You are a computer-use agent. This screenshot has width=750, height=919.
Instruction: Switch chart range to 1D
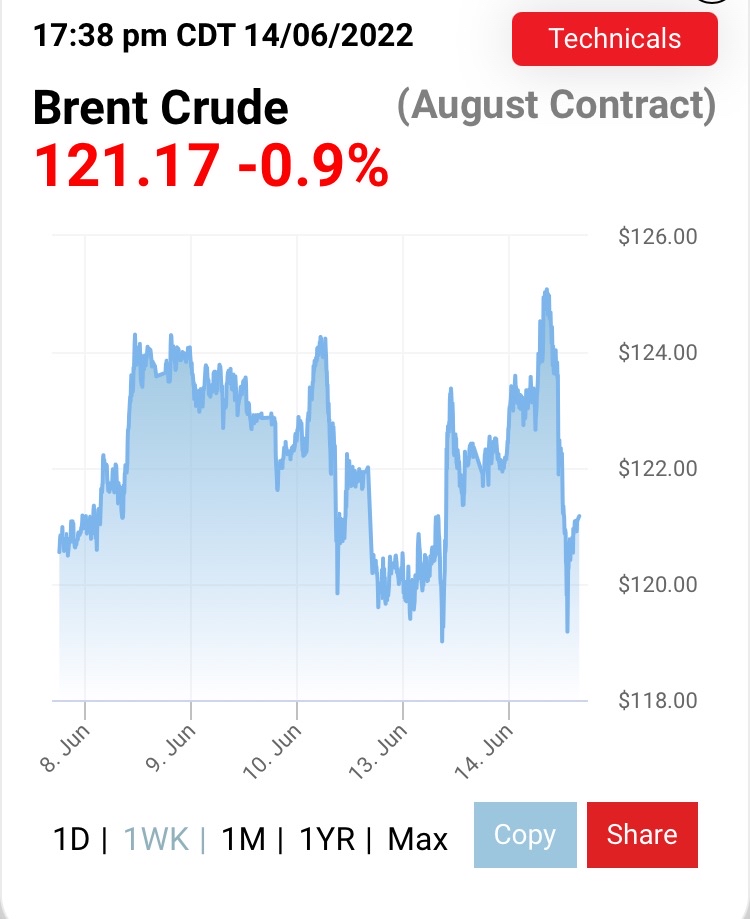[73, 838]
